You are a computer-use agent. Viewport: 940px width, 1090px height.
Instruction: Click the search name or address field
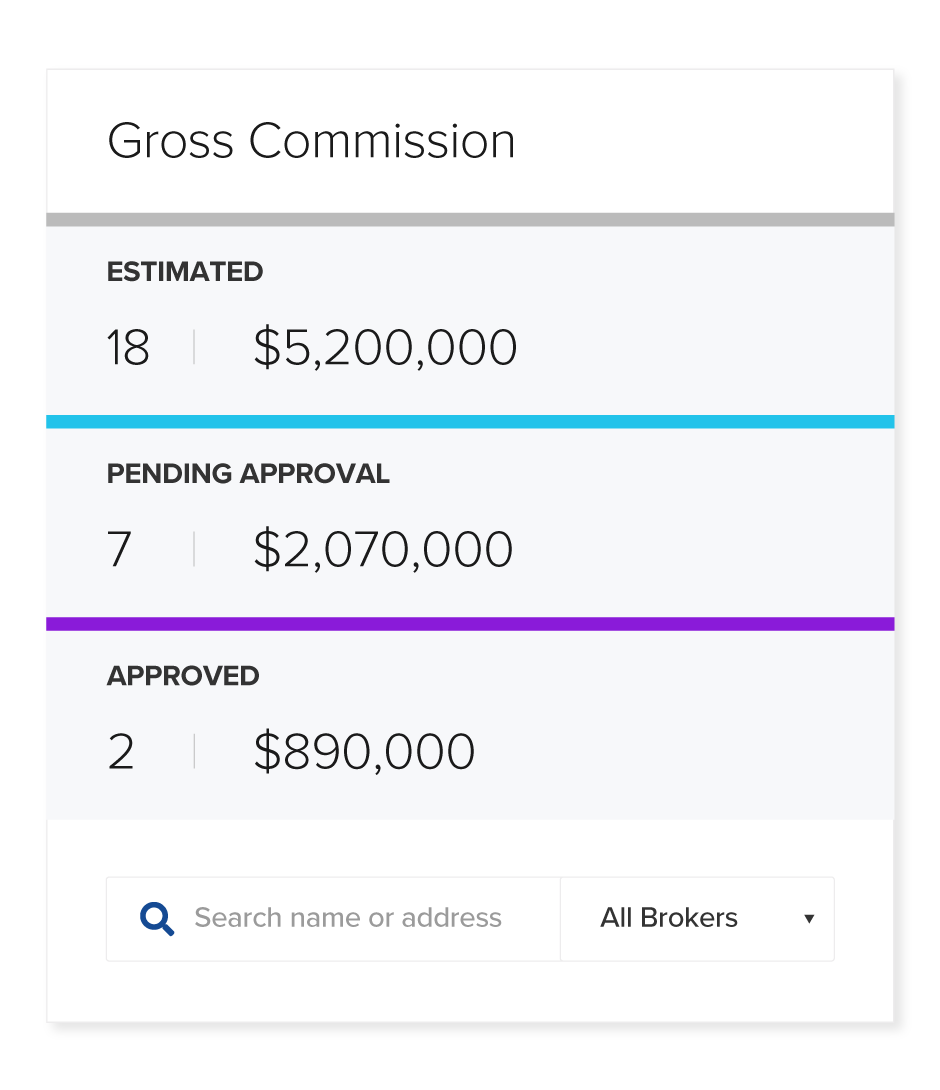tap(350, 917)
